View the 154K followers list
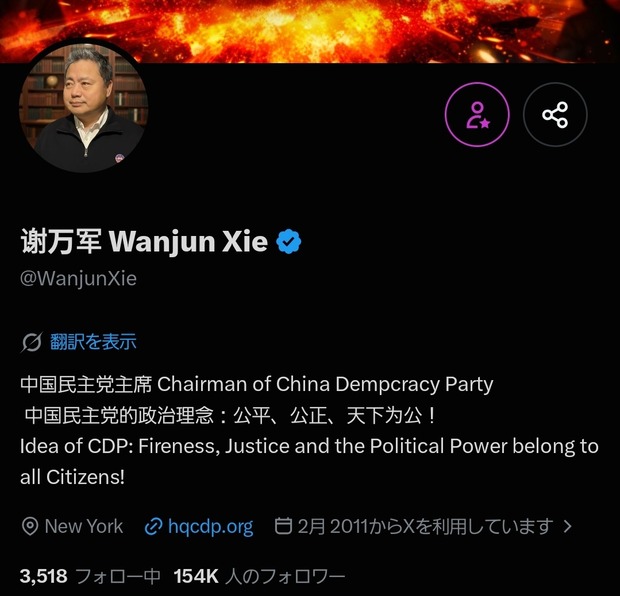 (259, 576)
